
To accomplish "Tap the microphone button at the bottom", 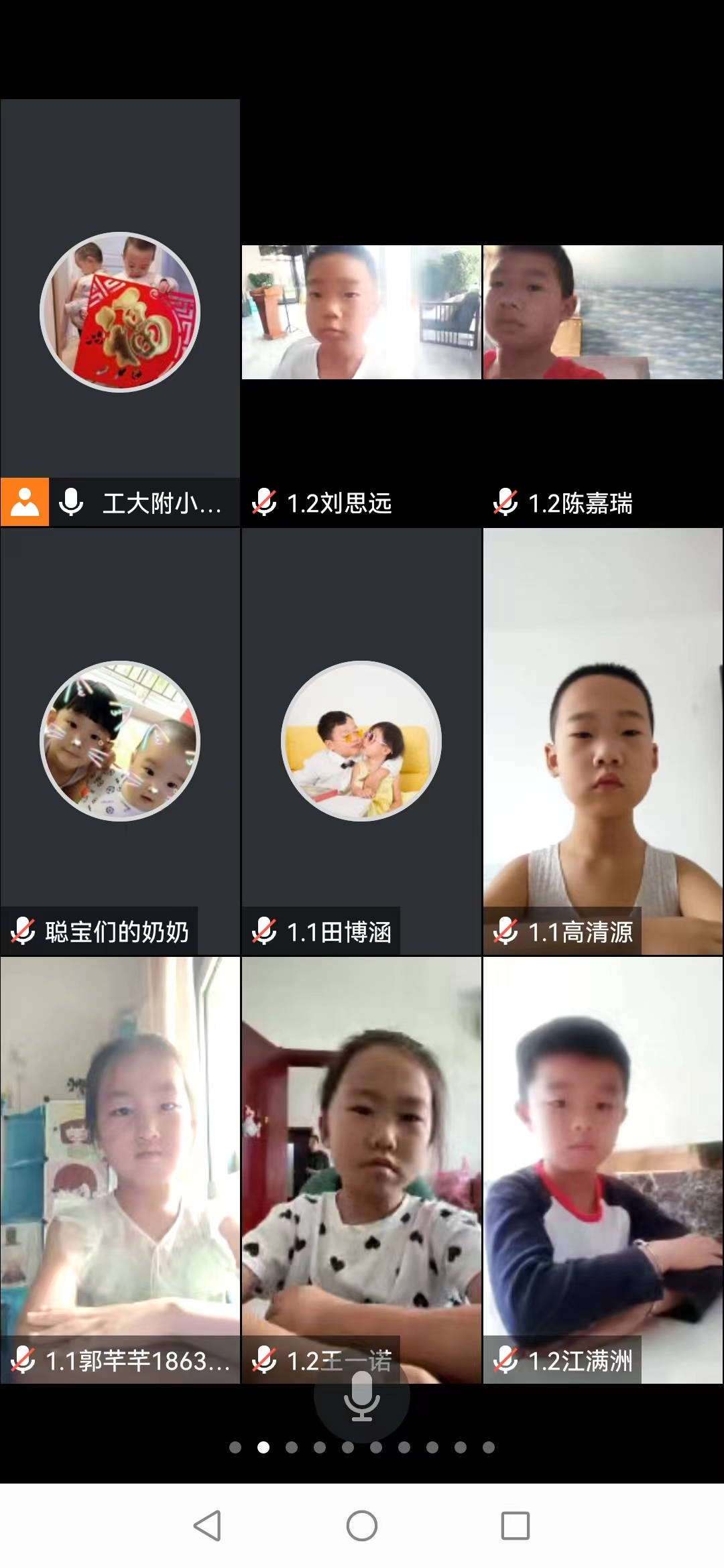I will 362,1396.
